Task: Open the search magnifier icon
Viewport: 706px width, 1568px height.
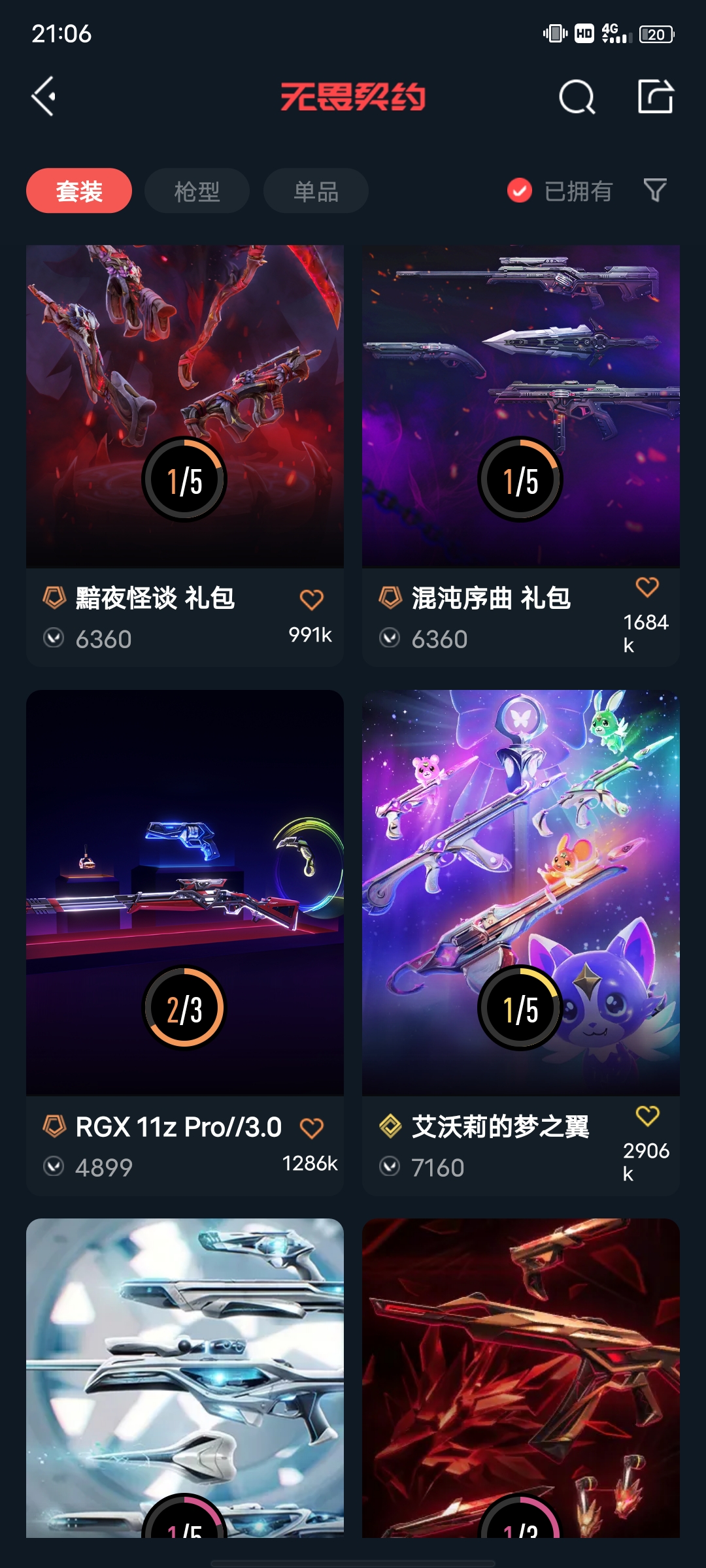Action: [577, 97]
